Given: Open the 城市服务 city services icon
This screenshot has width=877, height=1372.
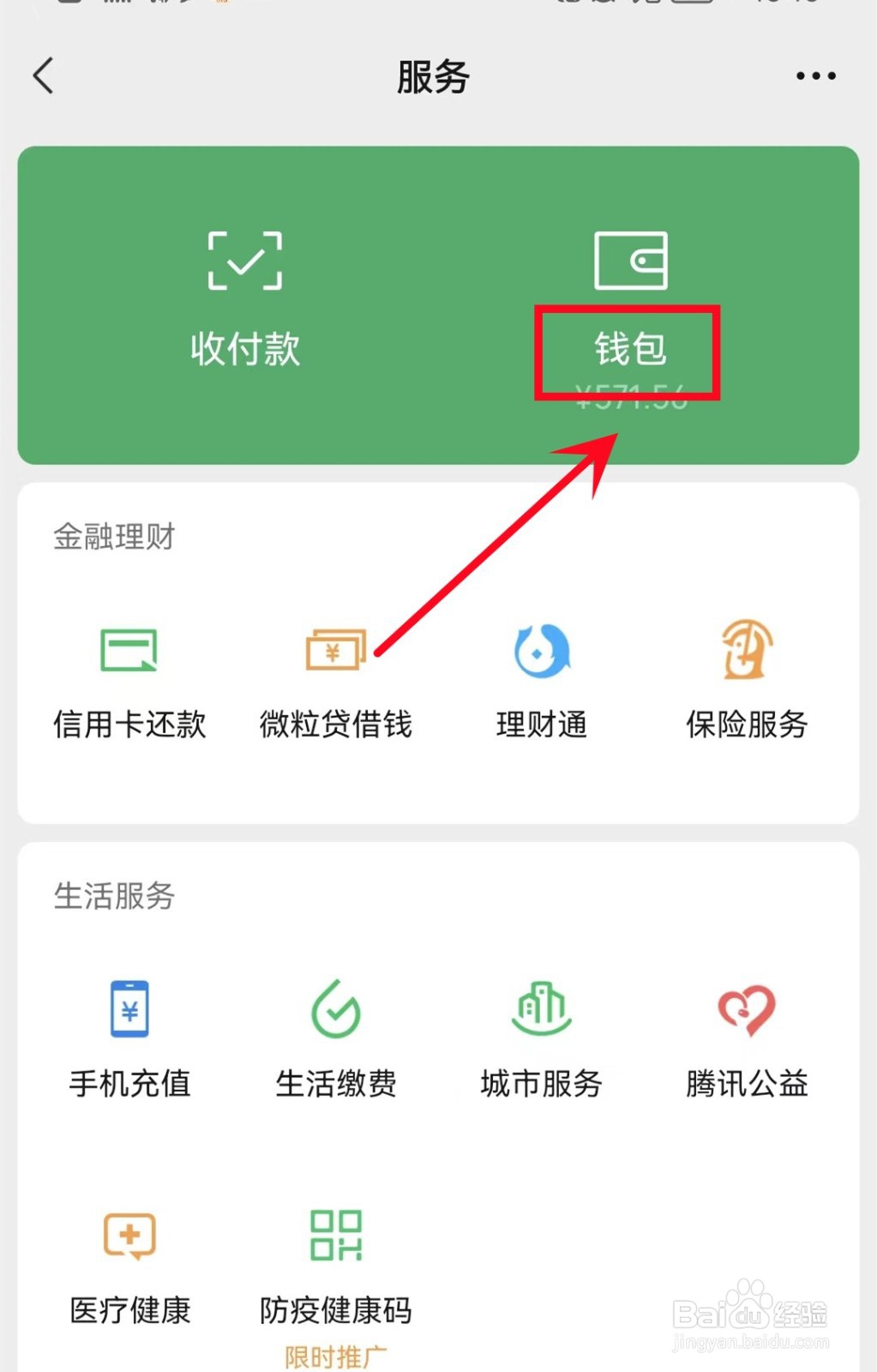Looking at the screenshot, I should click(540, 1038).
